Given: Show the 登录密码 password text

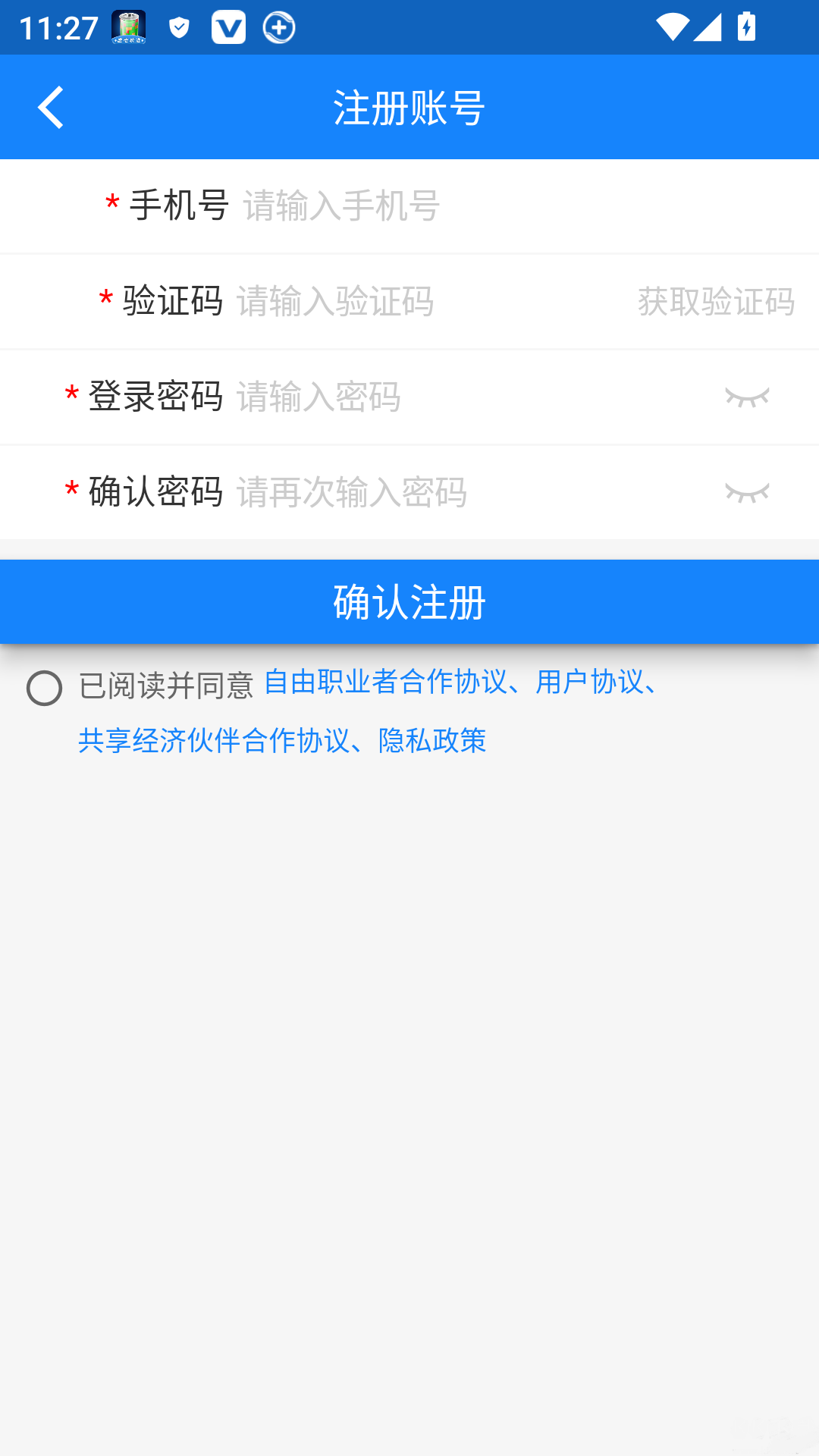Looking at the screenshot, I should point(747,397).
